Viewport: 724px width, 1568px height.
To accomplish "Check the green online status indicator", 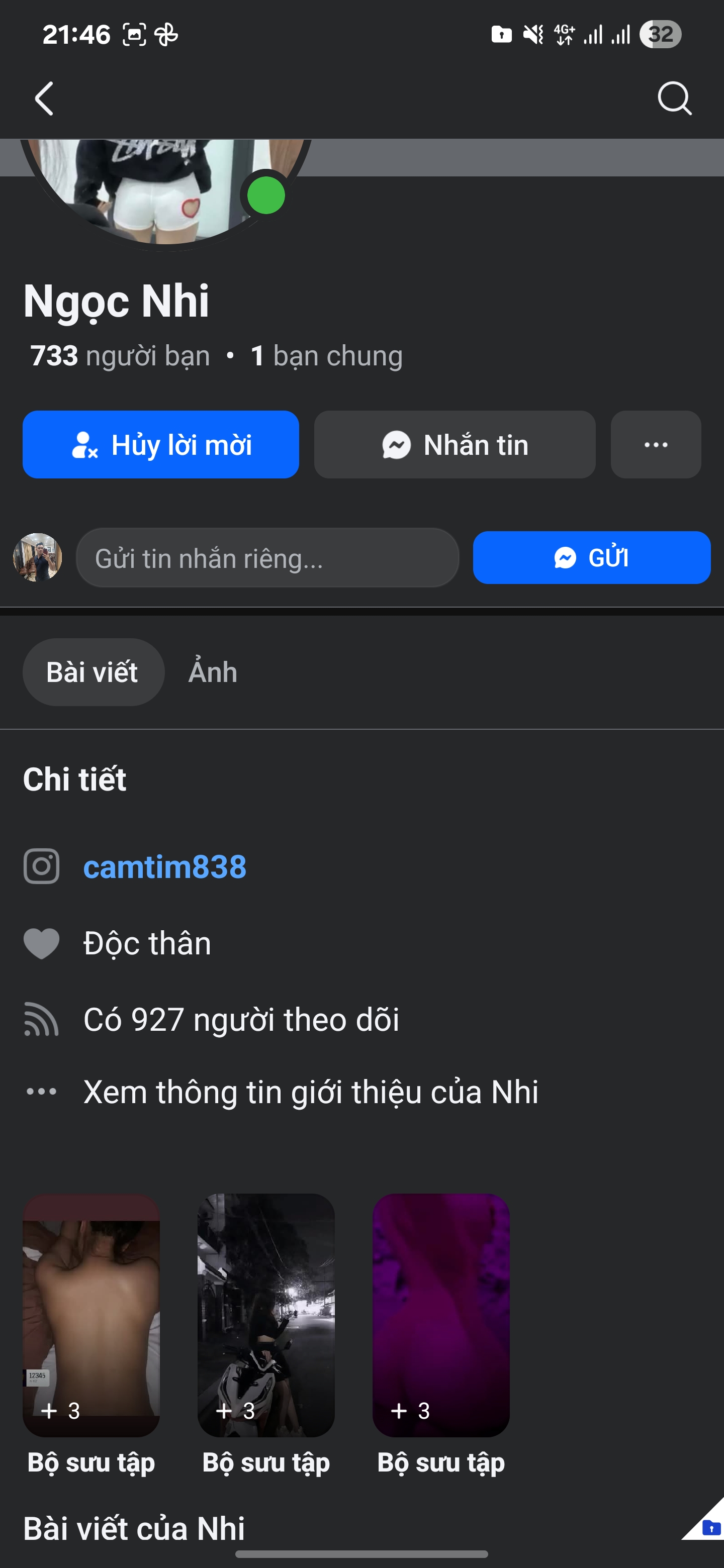I will [266, 195].
